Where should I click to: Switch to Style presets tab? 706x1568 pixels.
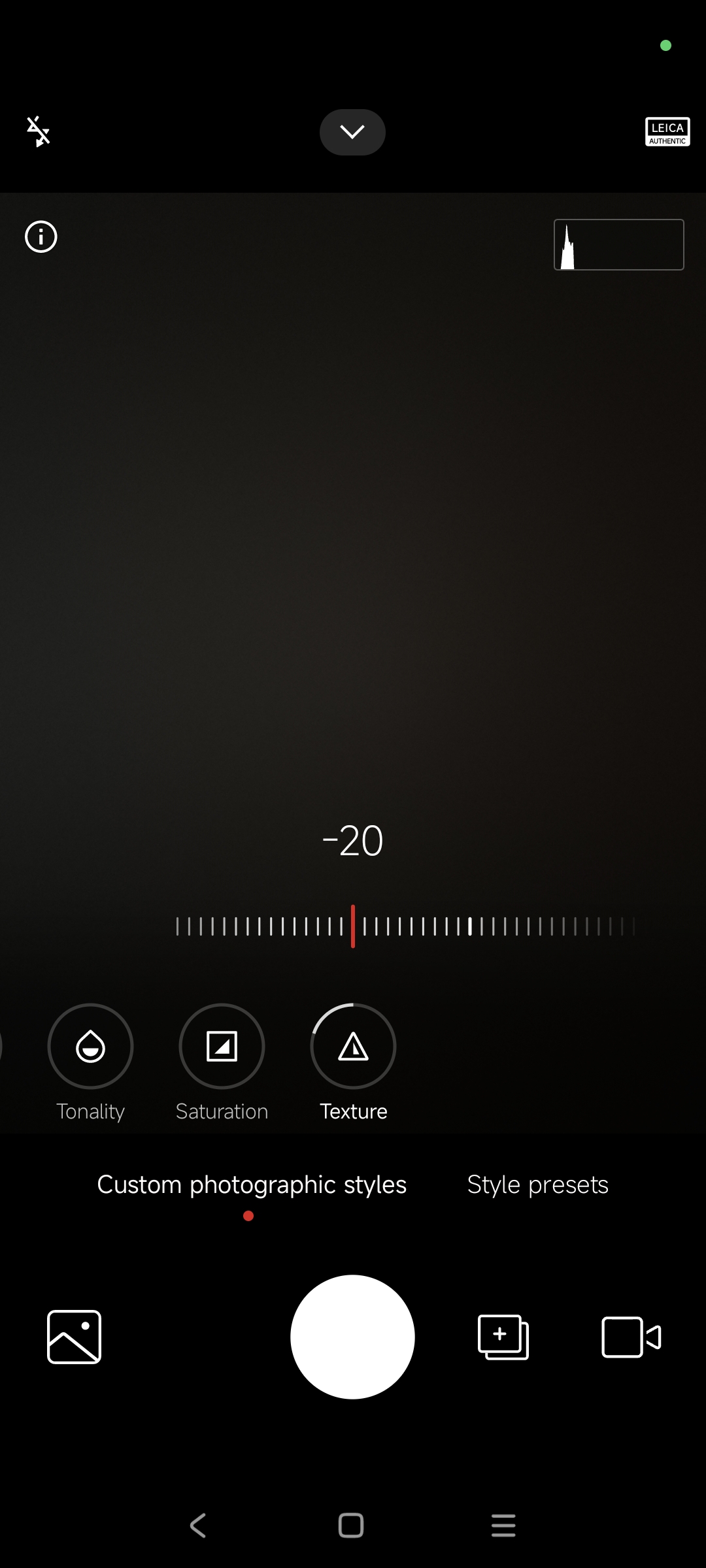click(x=537, y=1184)
